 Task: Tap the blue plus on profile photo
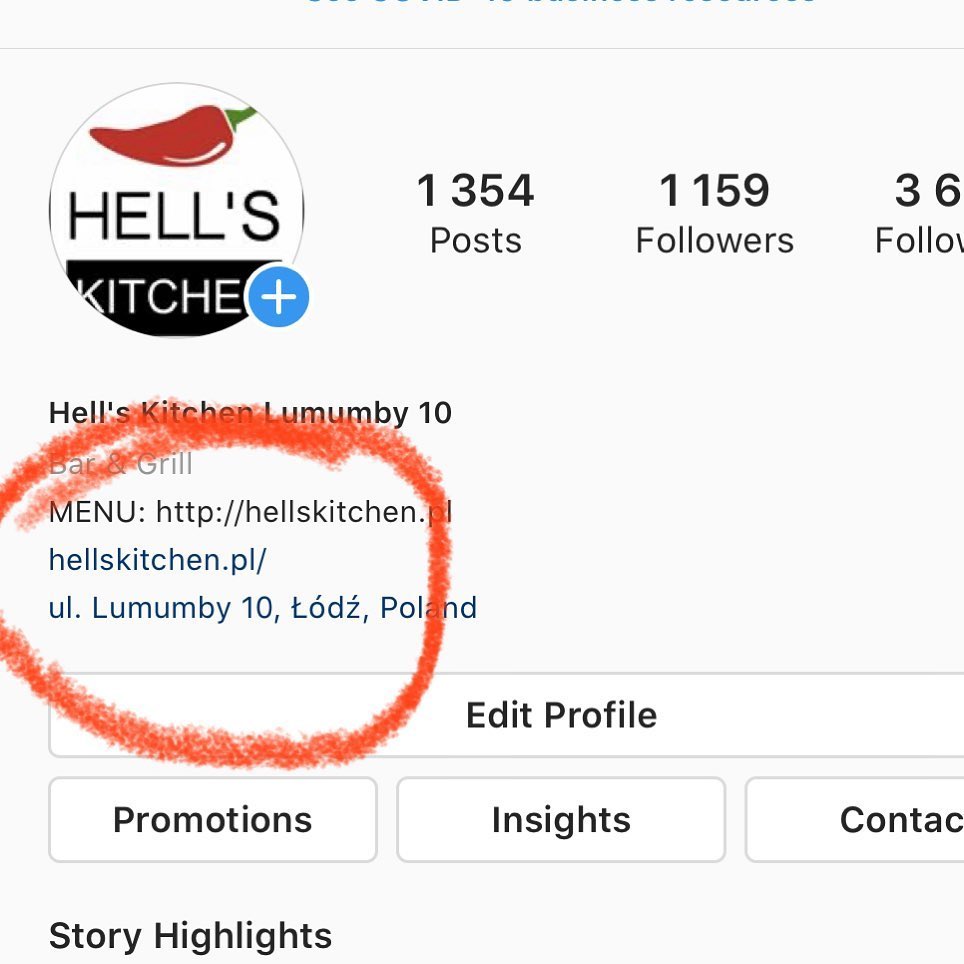click(279, 296)
